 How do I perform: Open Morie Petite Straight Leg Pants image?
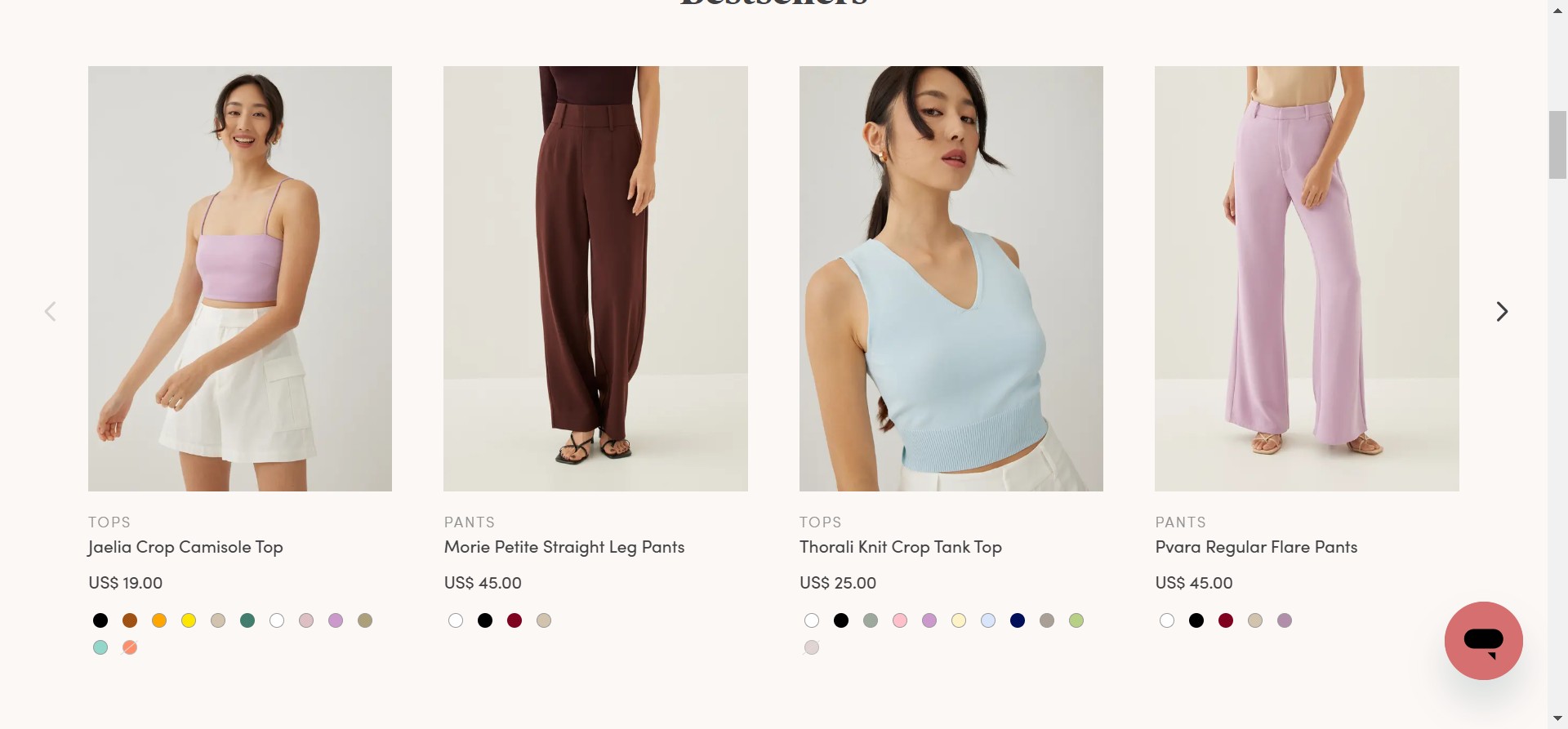pyautogui.click(x=595, y=278)
